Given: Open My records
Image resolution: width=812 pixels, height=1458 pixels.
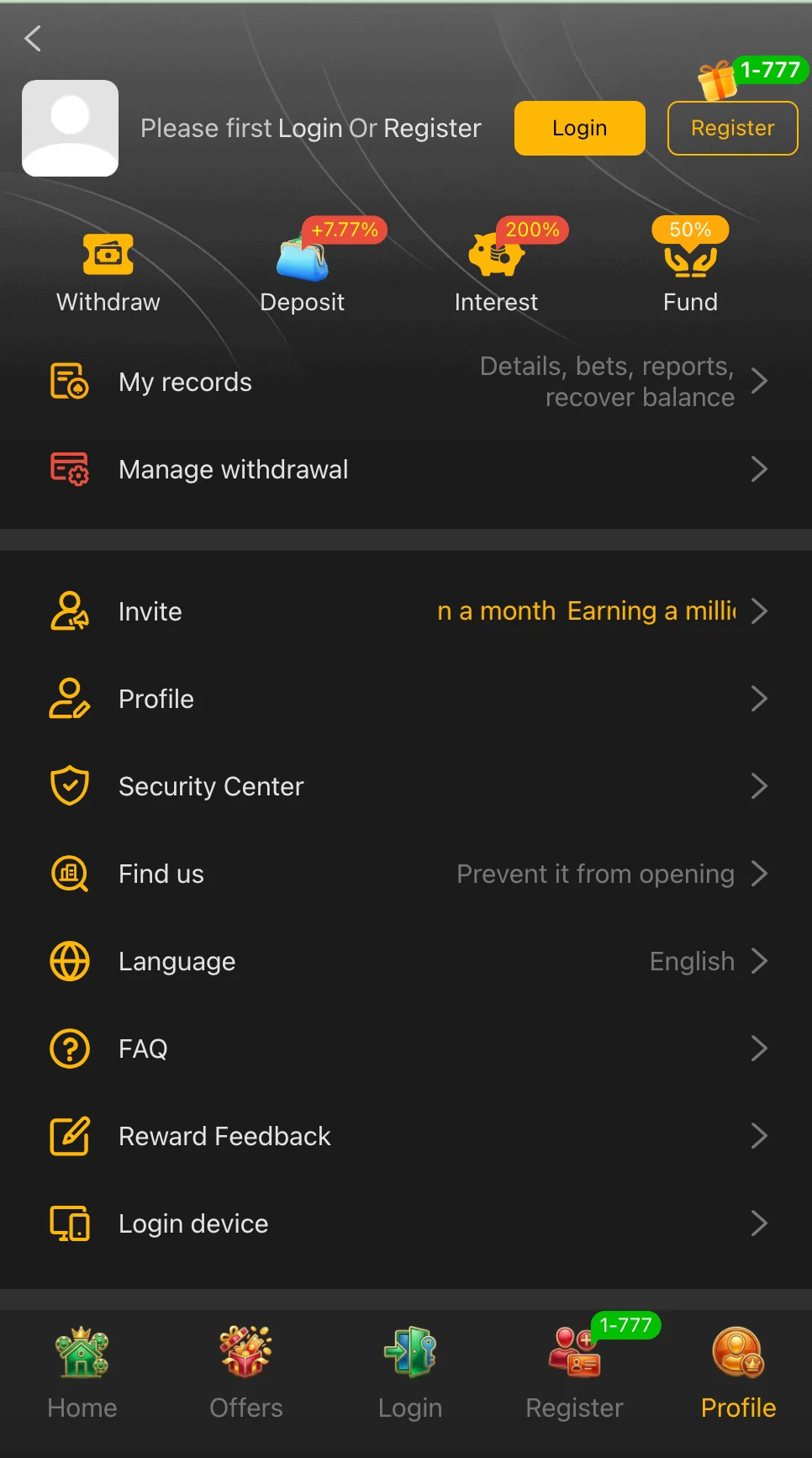Looking at the screenshot, I should point(406,383).
